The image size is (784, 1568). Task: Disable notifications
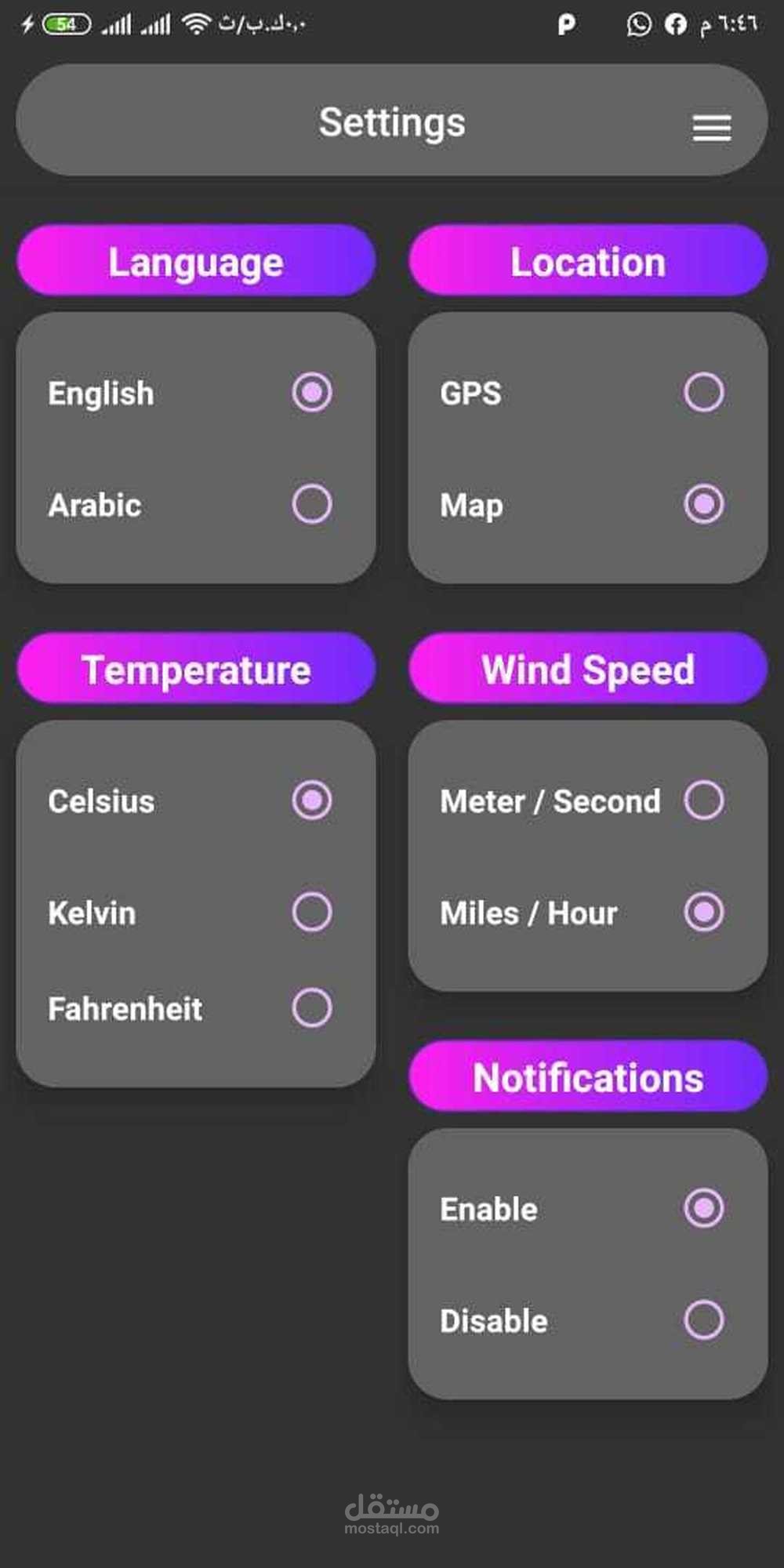tap(704, 1320)
